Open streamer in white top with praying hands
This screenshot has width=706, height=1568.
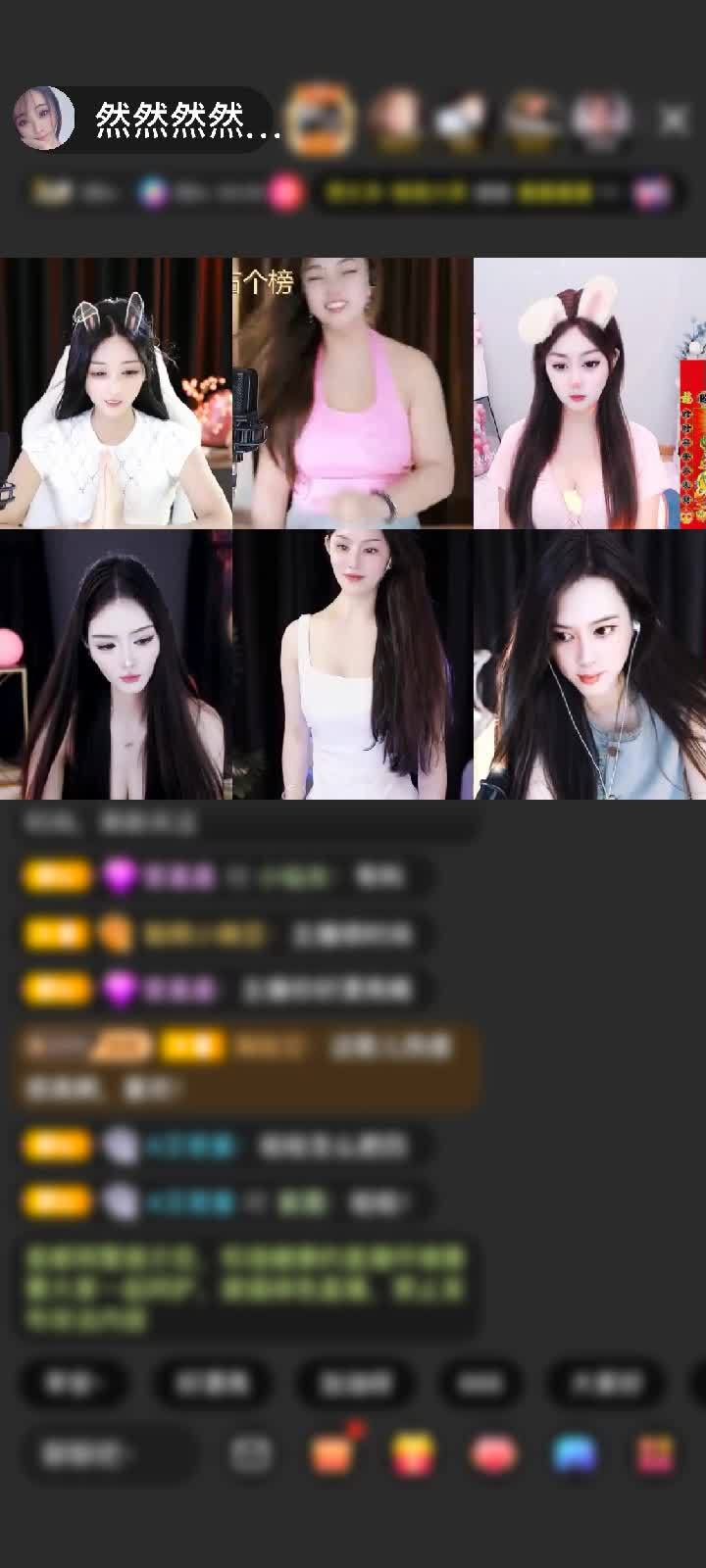coord(116,392)
